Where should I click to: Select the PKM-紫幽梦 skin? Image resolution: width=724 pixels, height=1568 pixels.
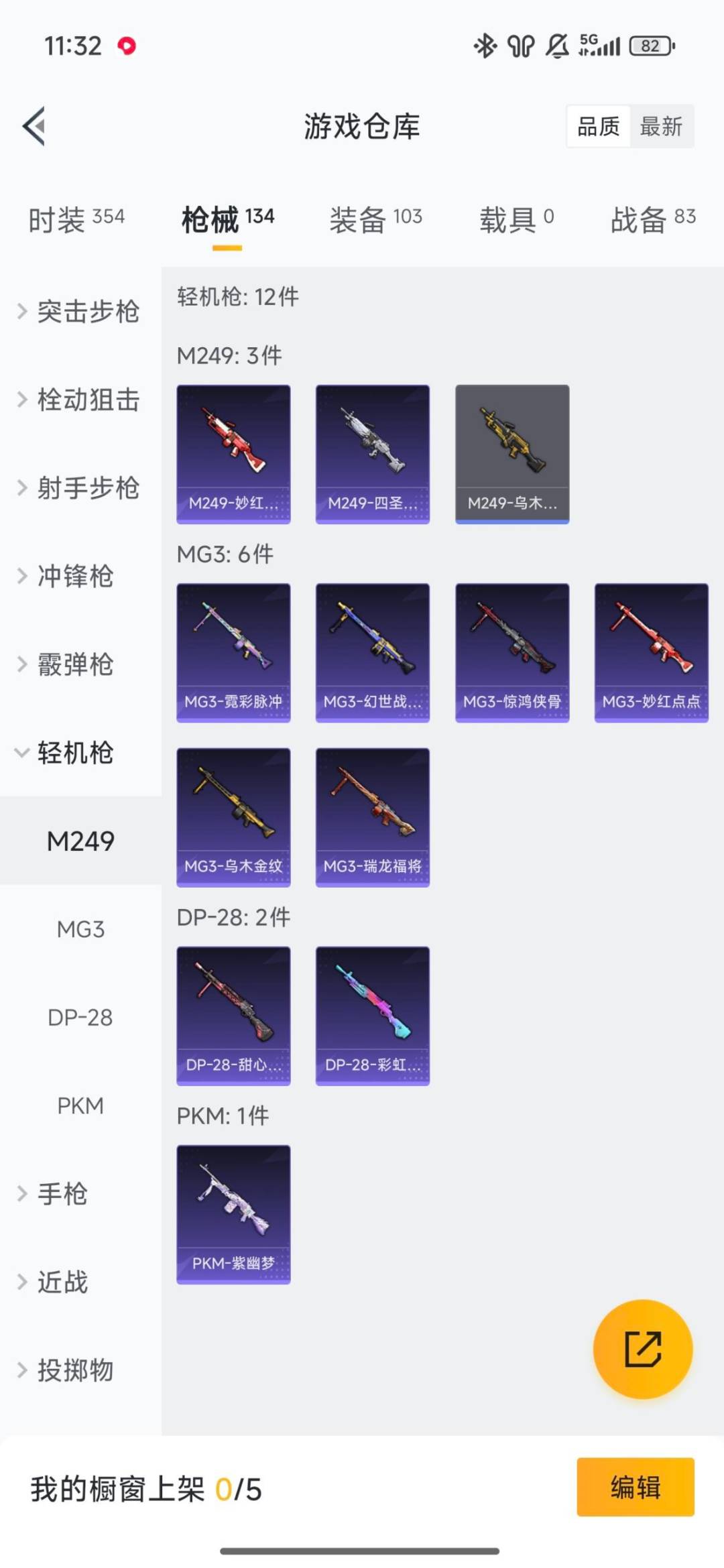click(233, 1215)
